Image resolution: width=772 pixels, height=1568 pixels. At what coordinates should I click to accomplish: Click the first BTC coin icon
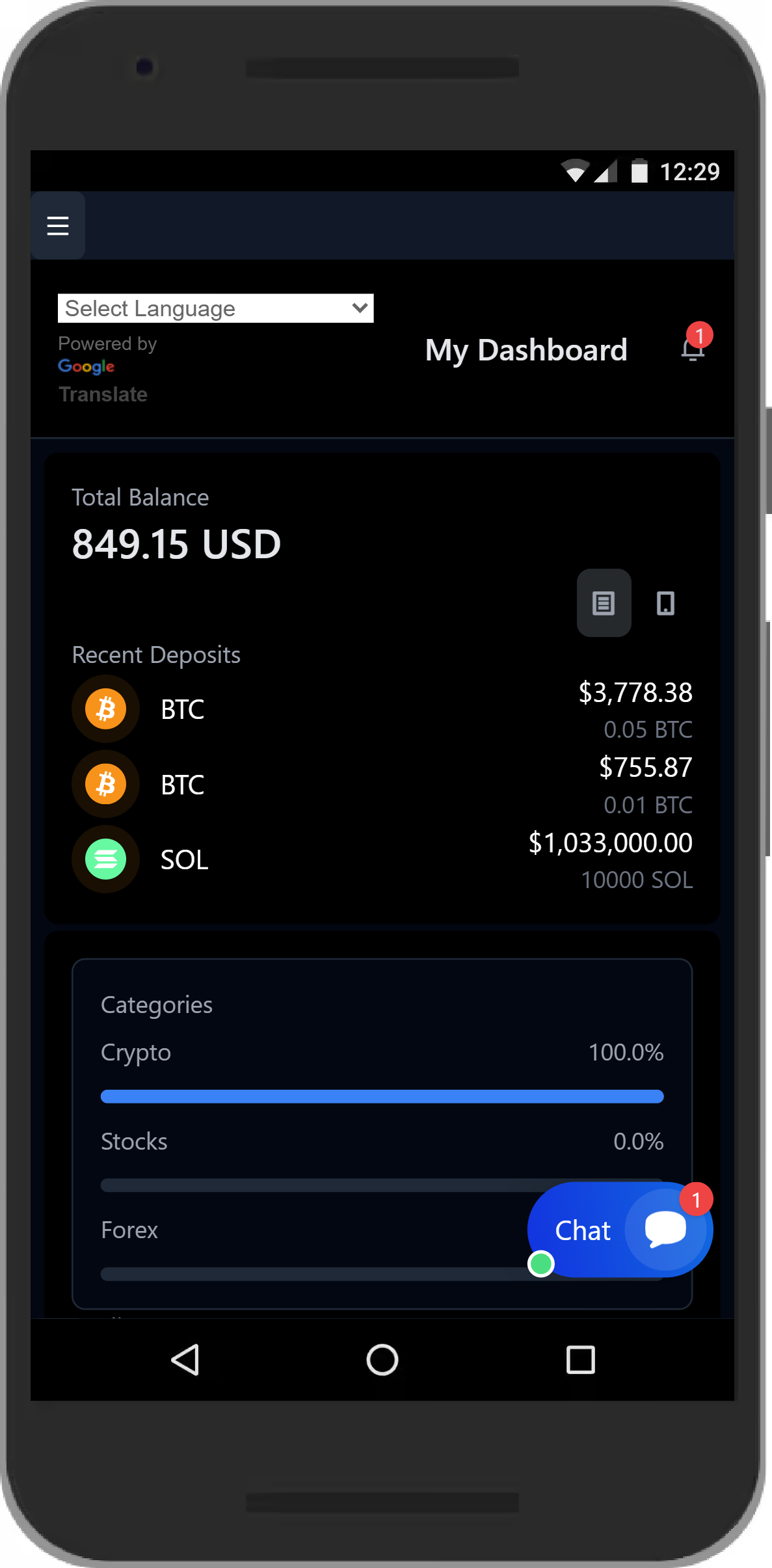105,709
